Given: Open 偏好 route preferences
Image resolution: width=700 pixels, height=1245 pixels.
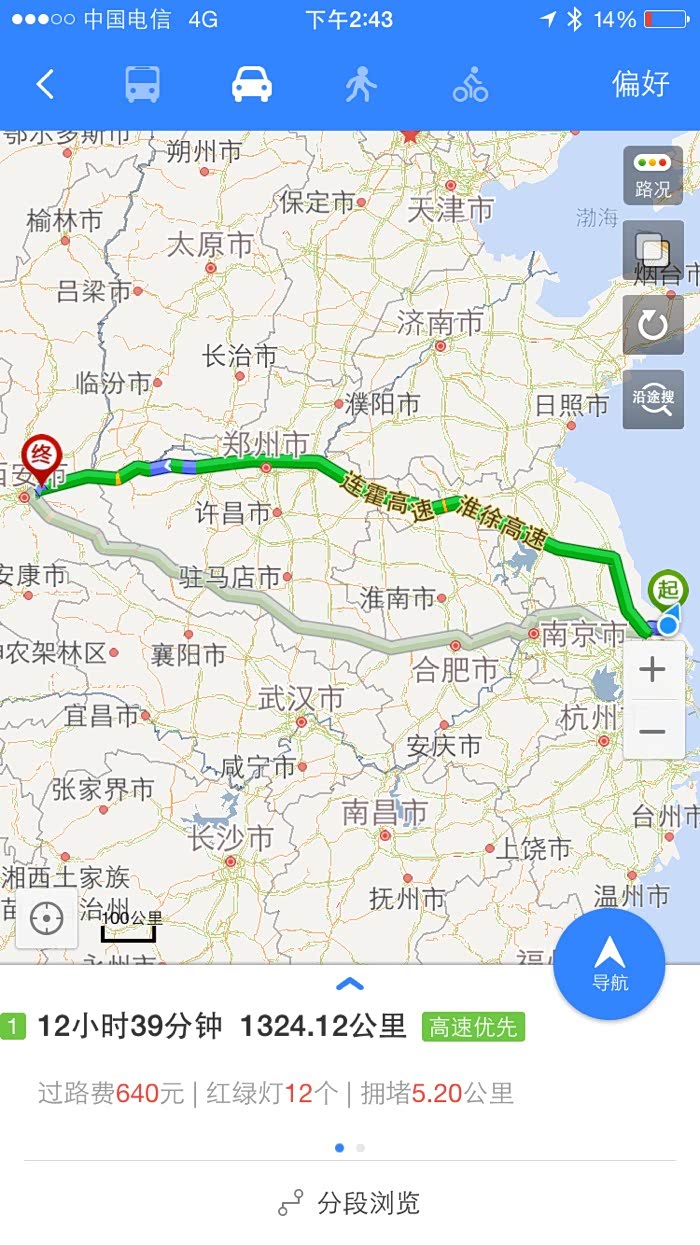Looking at the screenshot, I should tap(640, 84).
